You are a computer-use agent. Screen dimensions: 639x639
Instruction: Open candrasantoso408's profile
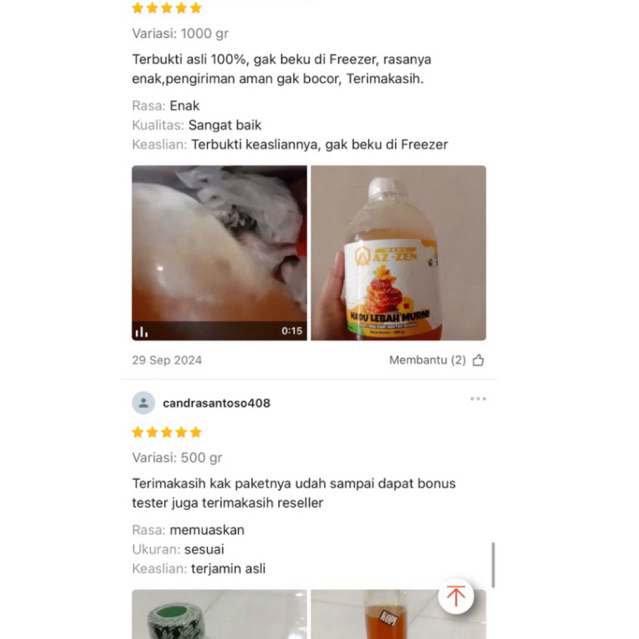[216, 403]
